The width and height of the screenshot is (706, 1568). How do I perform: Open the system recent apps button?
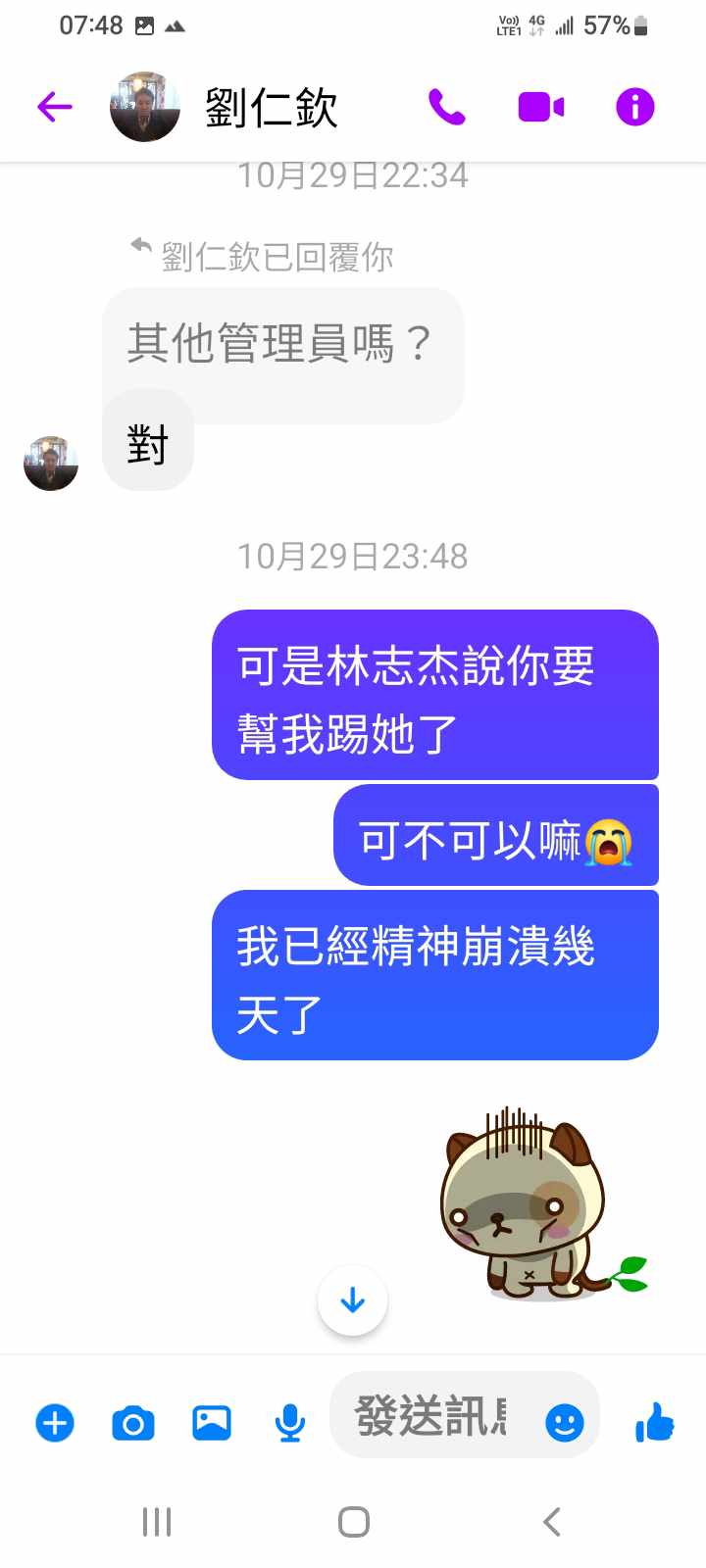click(157, 1522)
